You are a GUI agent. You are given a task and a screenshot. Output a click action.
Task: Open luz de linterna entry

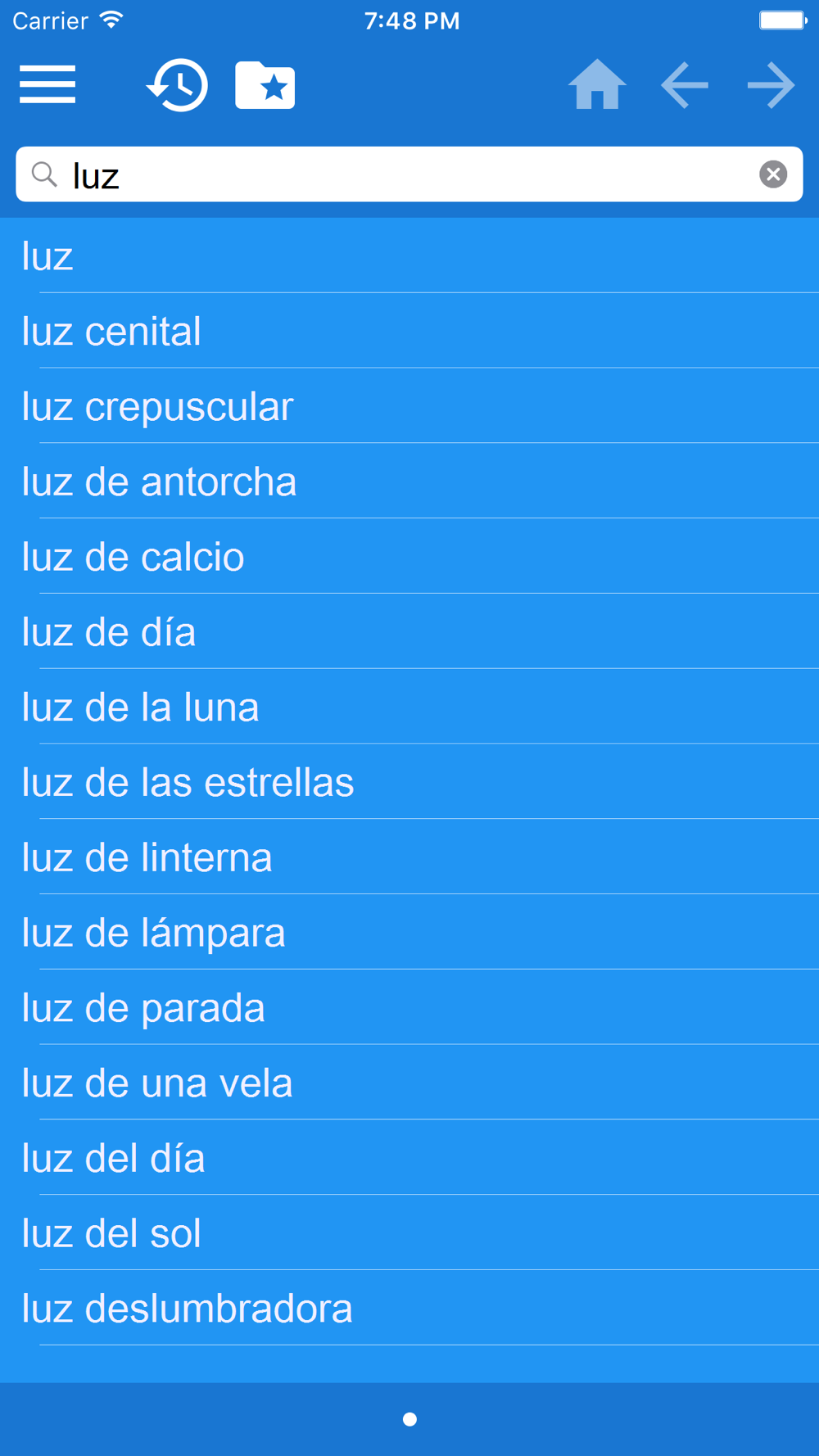pos(409,857)
